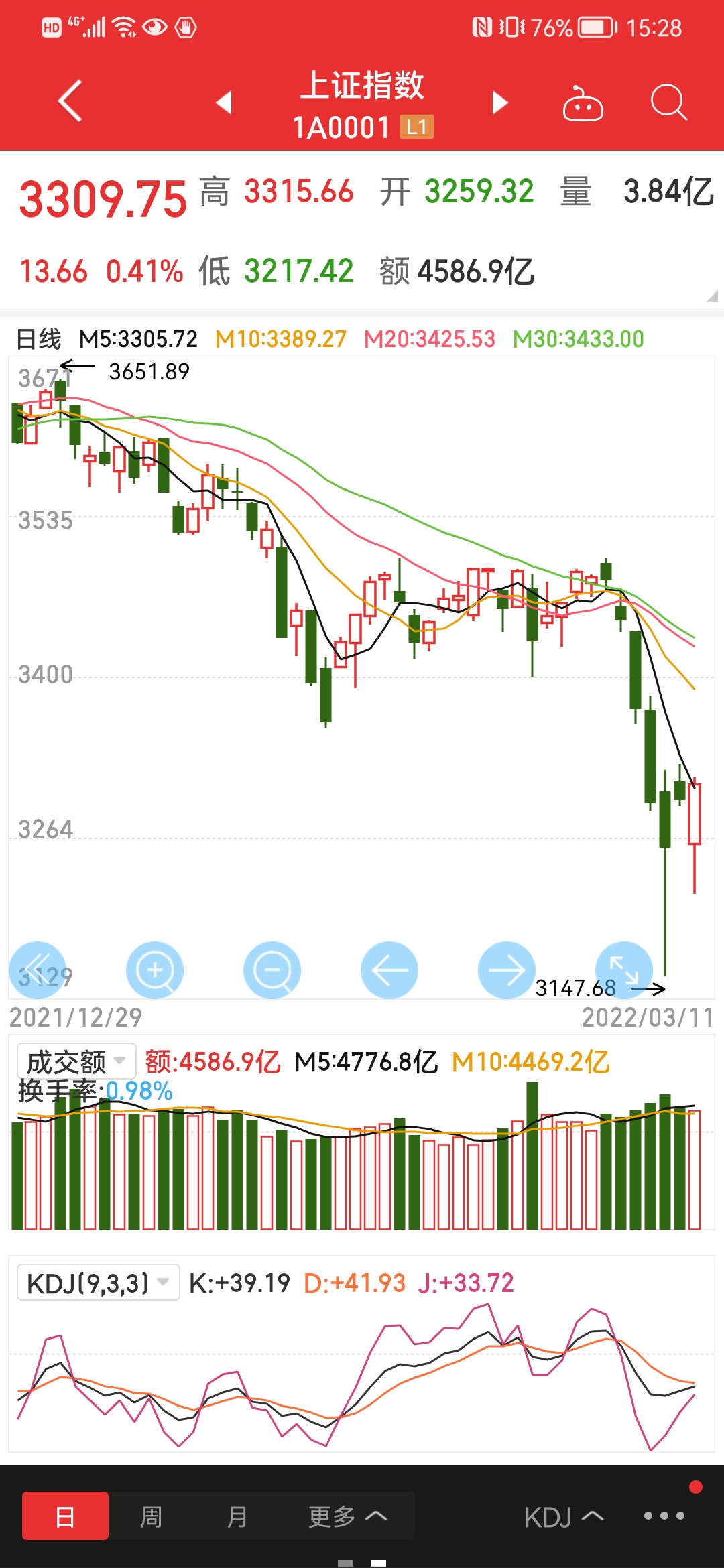Image resolution: width=724 pixels, height=1568 pixels.
Task: Move chart one step left
Action: click(389, 970)
